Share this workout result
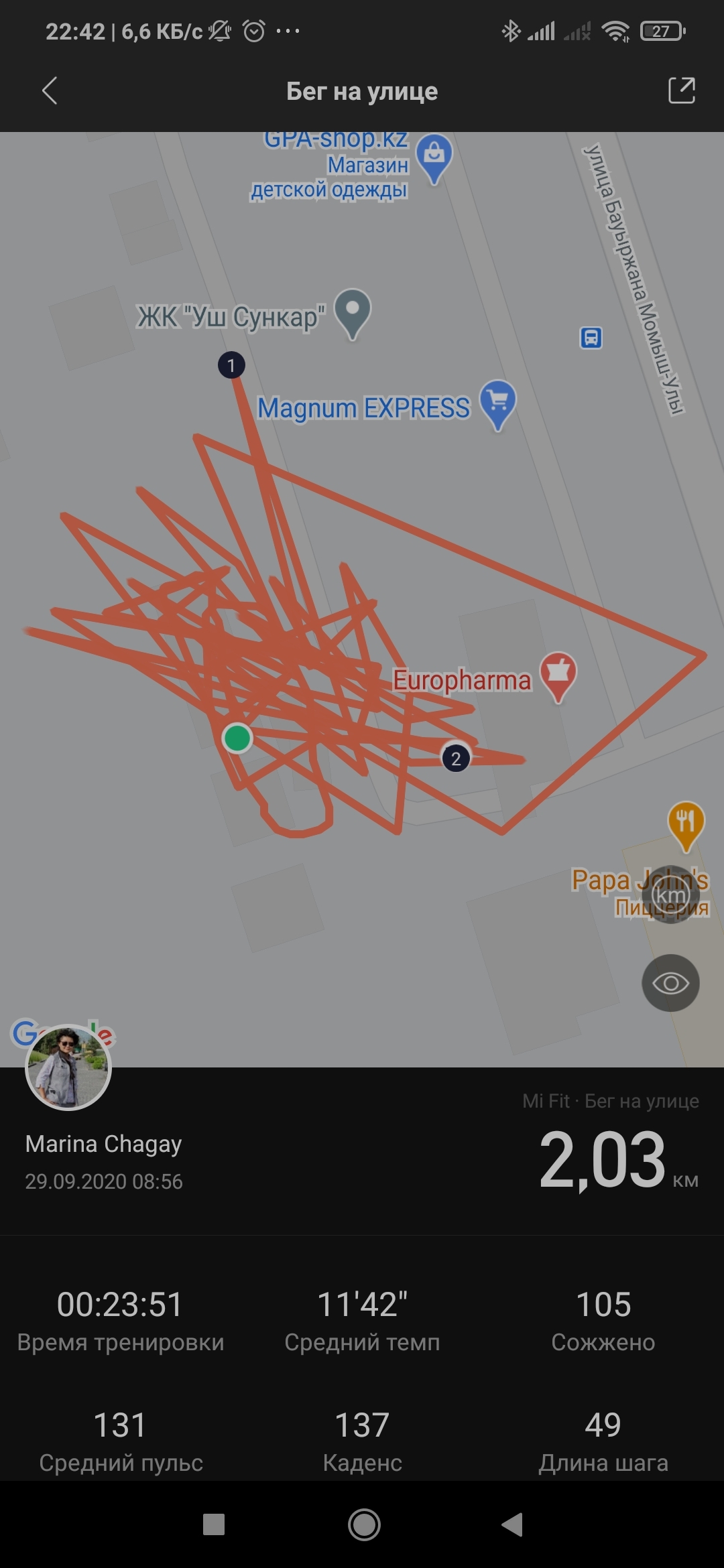This screenshot has height=1568, width=724. [681, 91]
